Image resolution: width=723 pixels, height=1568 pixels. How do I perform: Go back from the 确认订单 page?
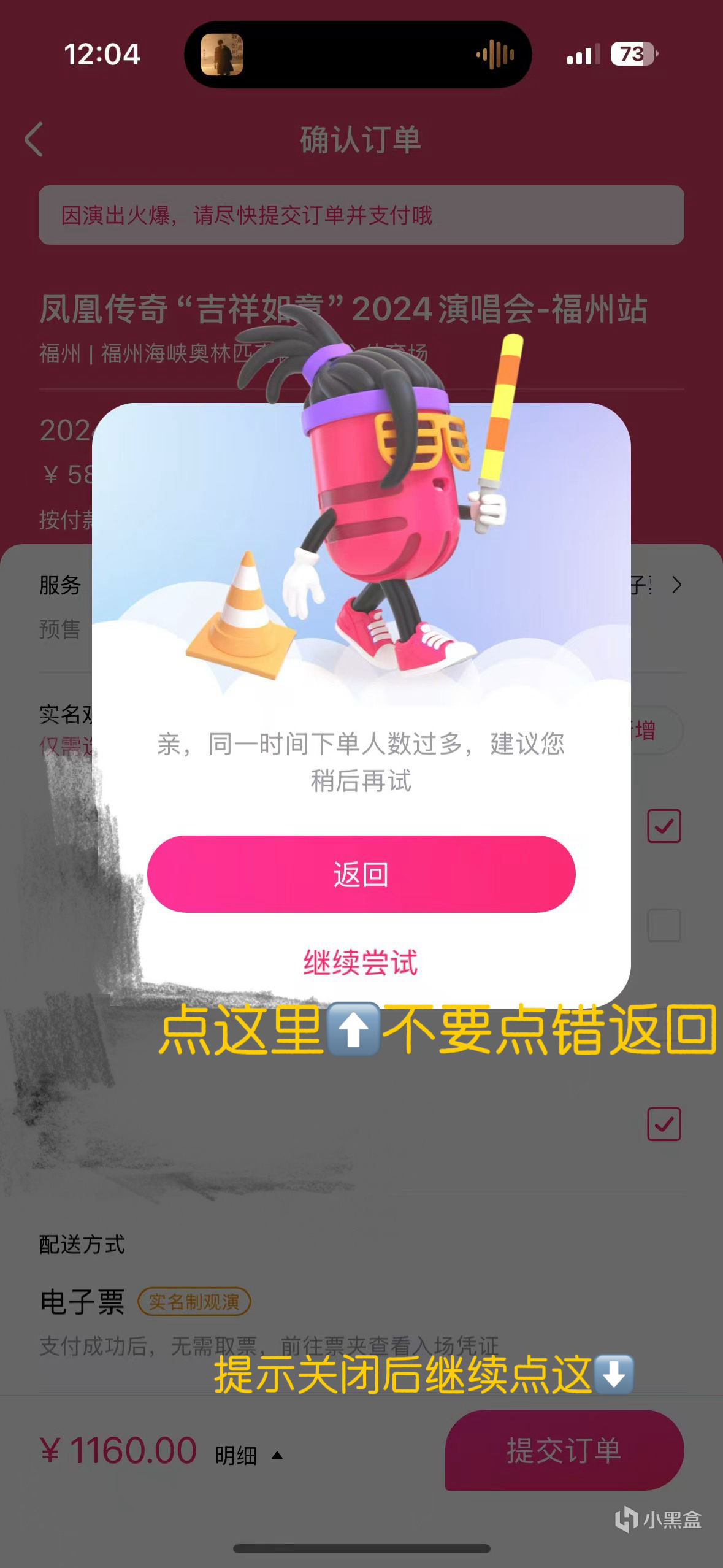(x=34, y=139)
